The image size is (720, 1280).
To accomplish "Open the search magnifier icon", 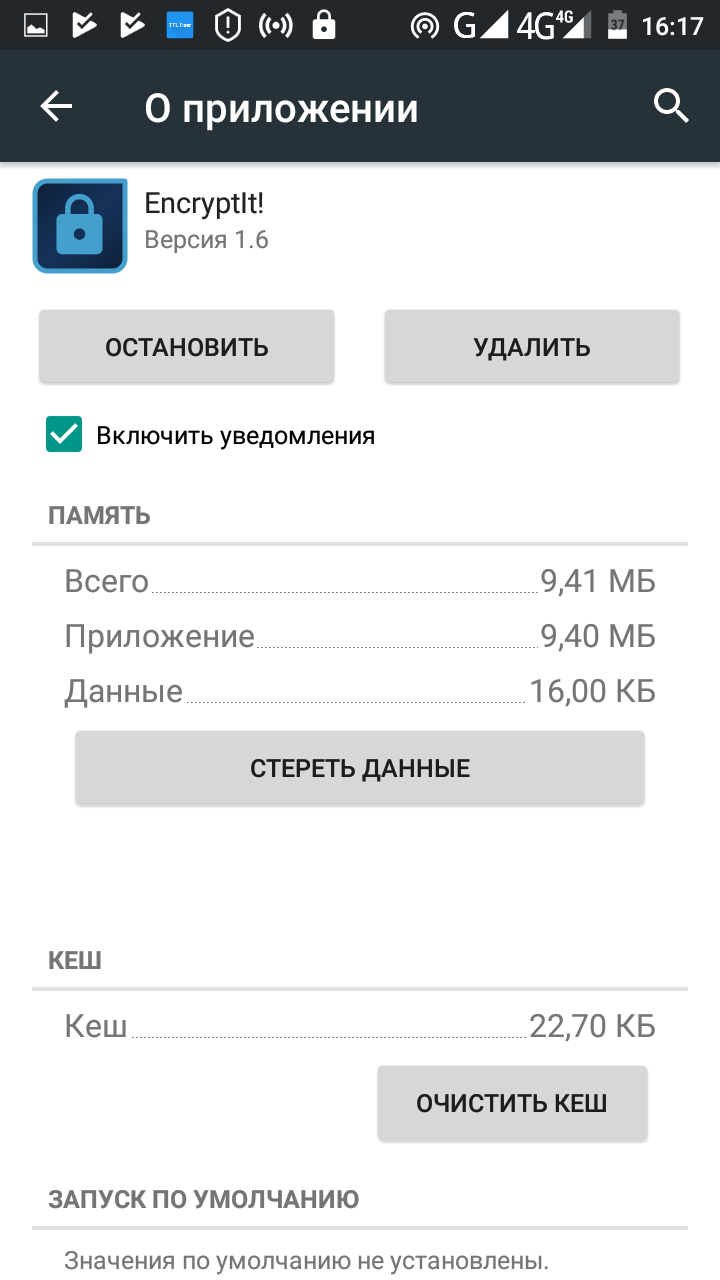I will [671, 105].
